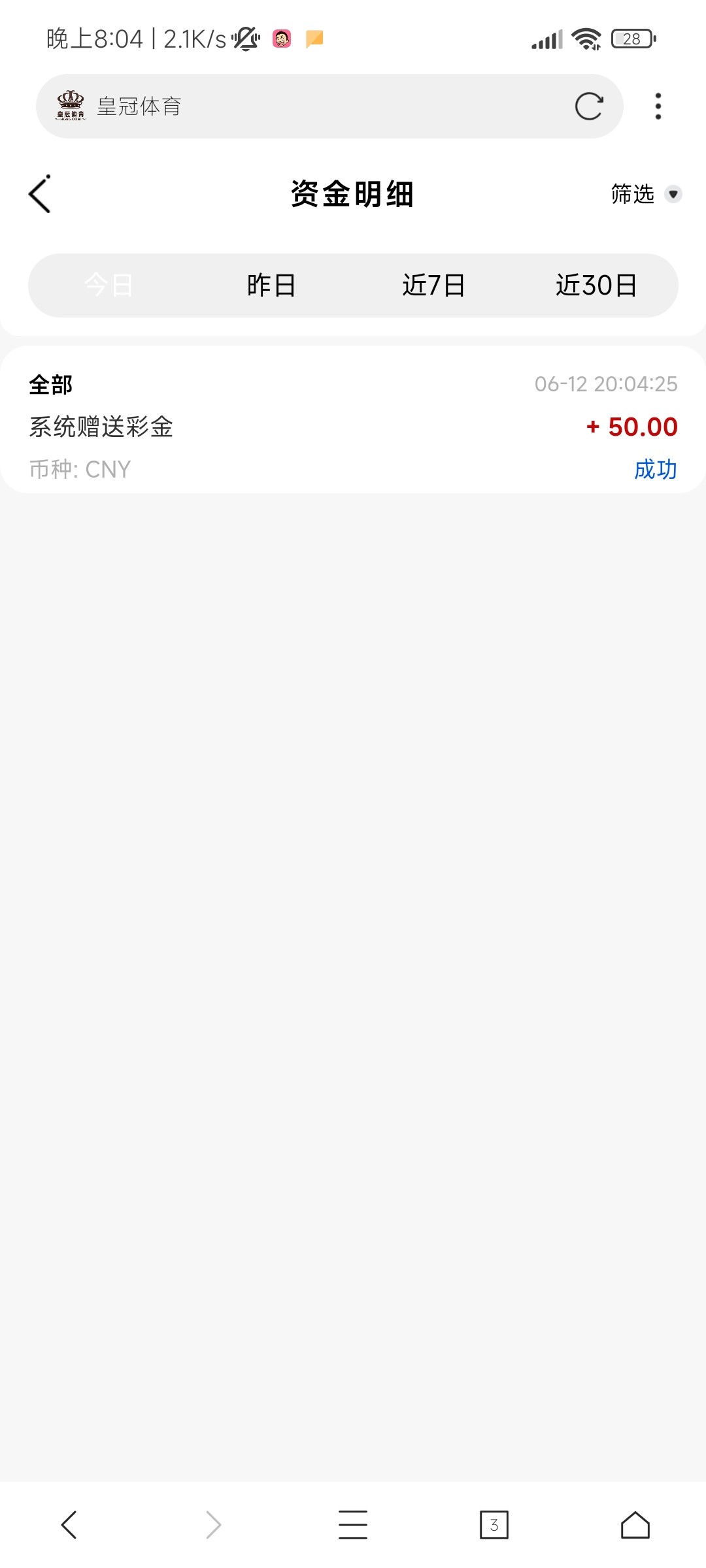Screen dimensions: 706x1568
Task: Select the 近7日 tab
Action: coord(433,286)
